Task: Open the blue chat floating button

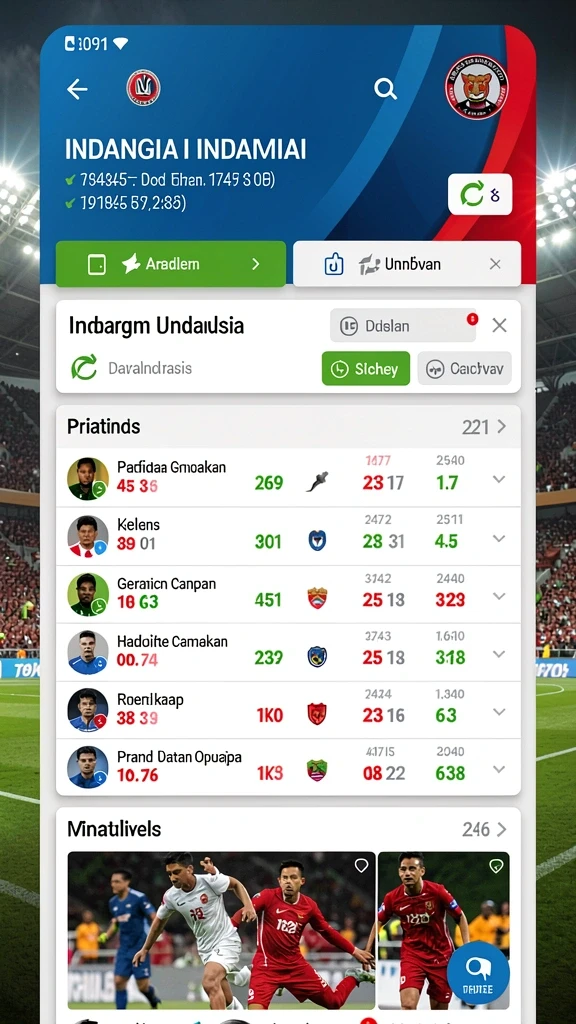Action: pyautogui.click(x=479, y=972)
